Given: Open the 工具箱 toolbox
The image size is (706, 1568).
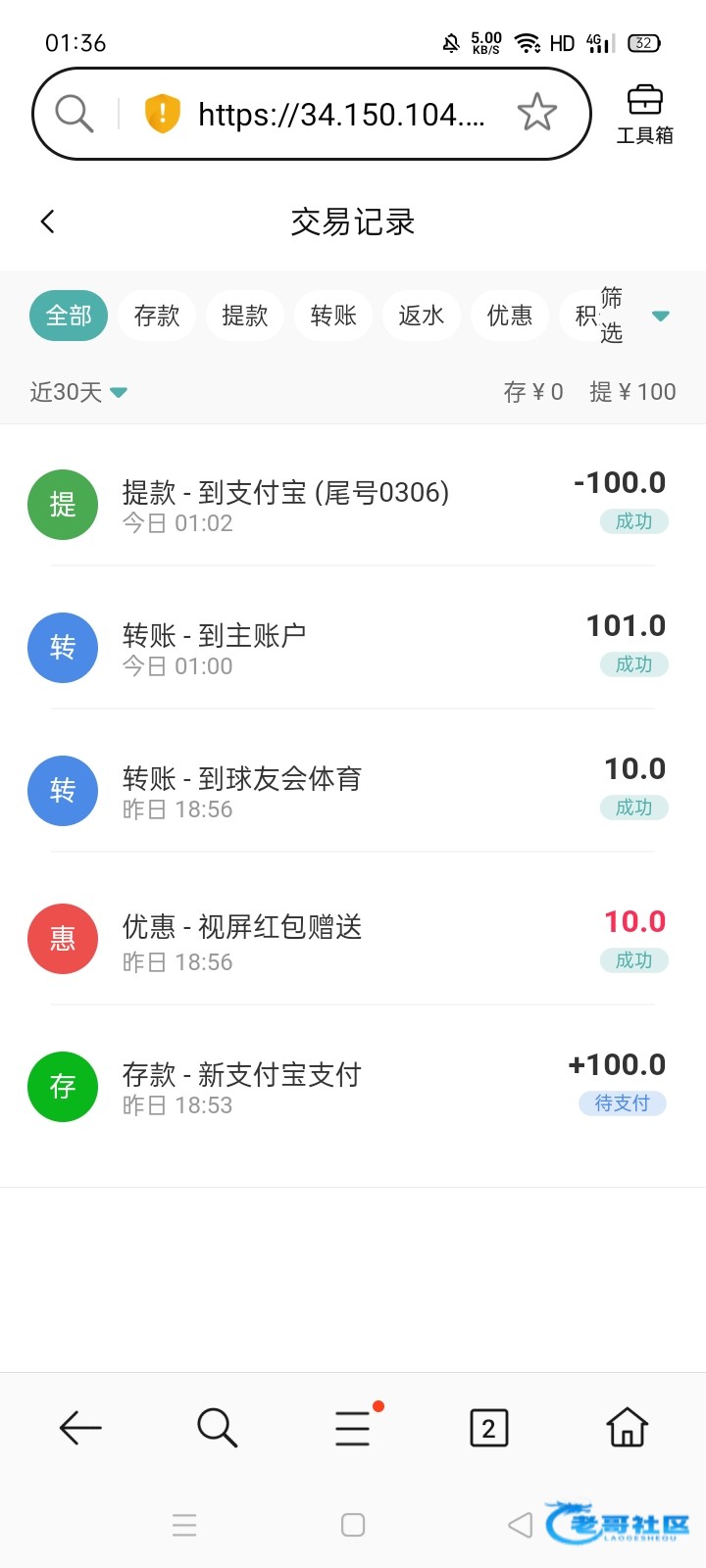Looking at the screenshot, I should [644, 116].
